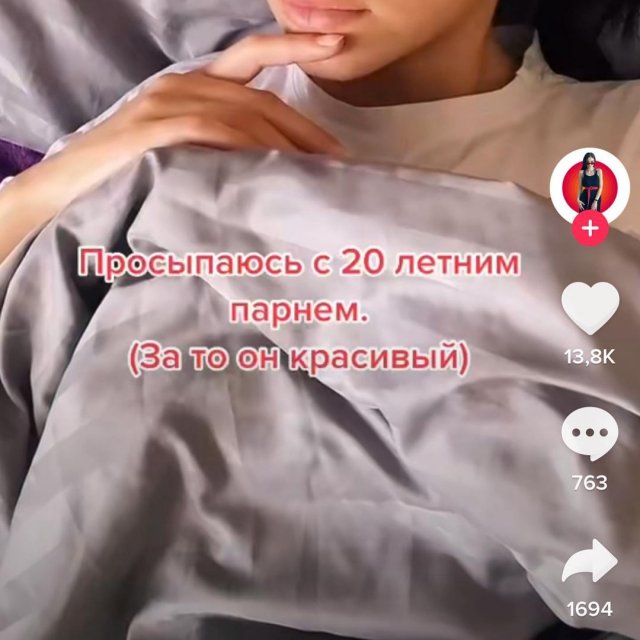Follow the creator with the plus button
The width and height of the screenshot is (640, 640).
click(x=590, y=228)
